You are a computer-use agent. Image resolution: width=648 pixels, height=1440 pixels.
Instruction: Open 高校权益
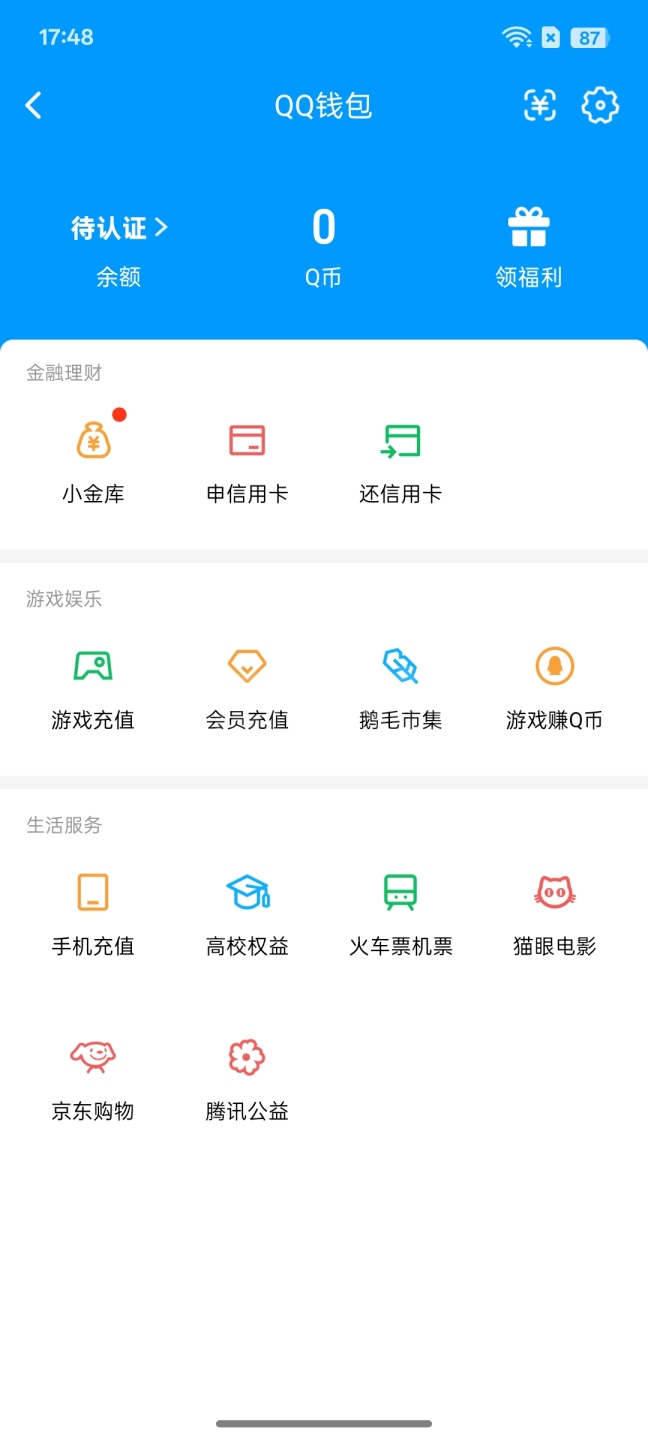pyautogui.click(x=247, y=912)
